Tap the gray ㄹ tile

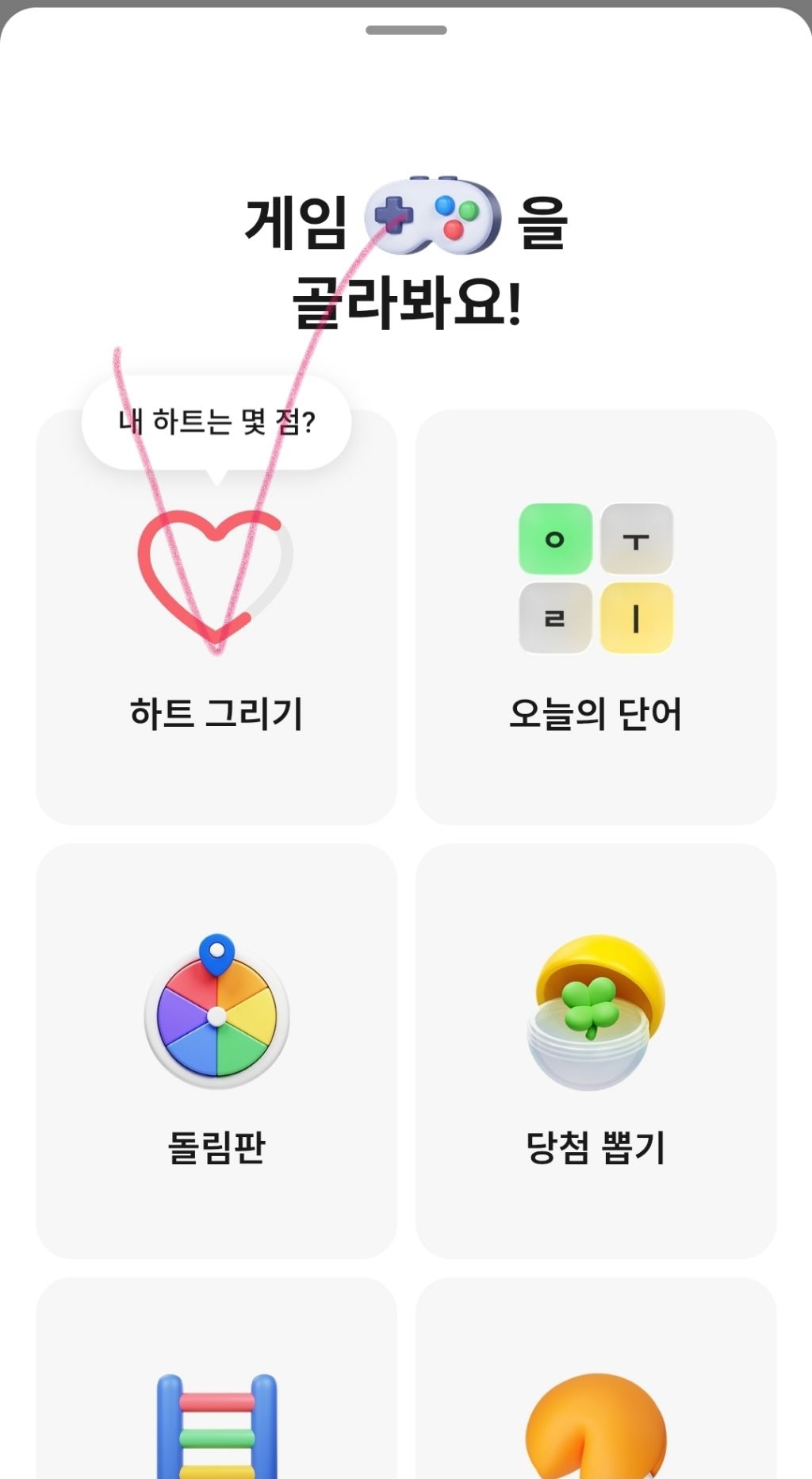click(556, 617)
